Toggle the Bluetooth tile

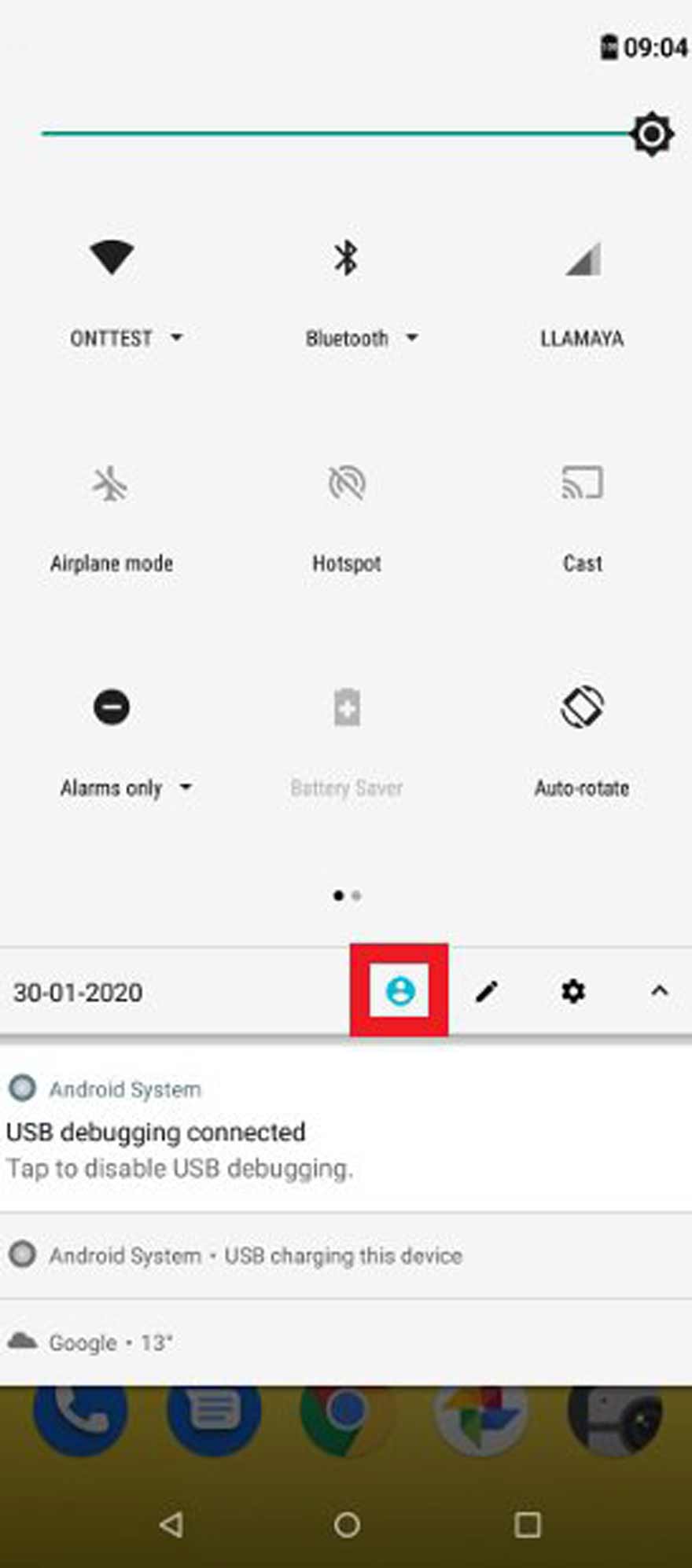pyautogui.click(x=346, y=258)
